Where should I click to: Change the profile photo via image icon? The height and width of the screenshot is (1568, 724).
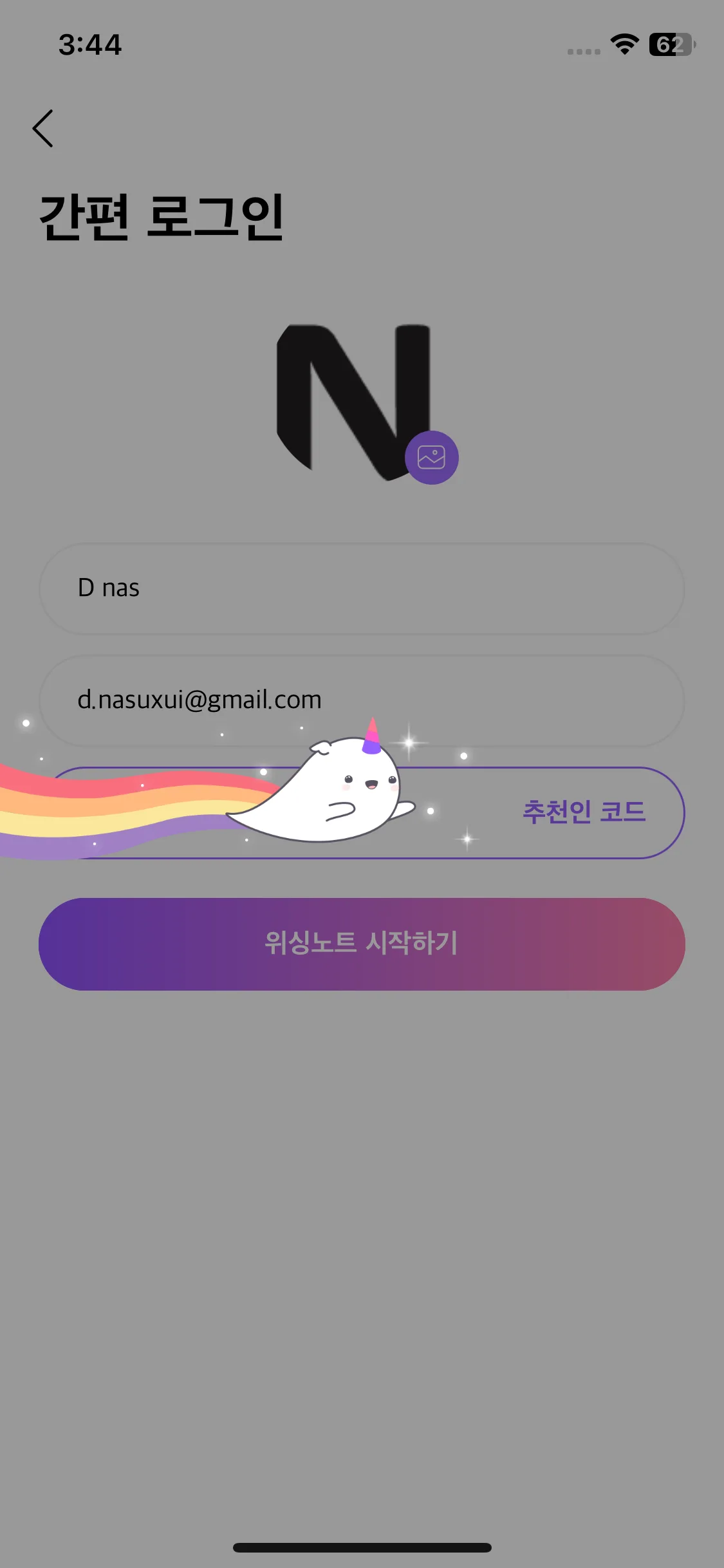pos(431,458)
